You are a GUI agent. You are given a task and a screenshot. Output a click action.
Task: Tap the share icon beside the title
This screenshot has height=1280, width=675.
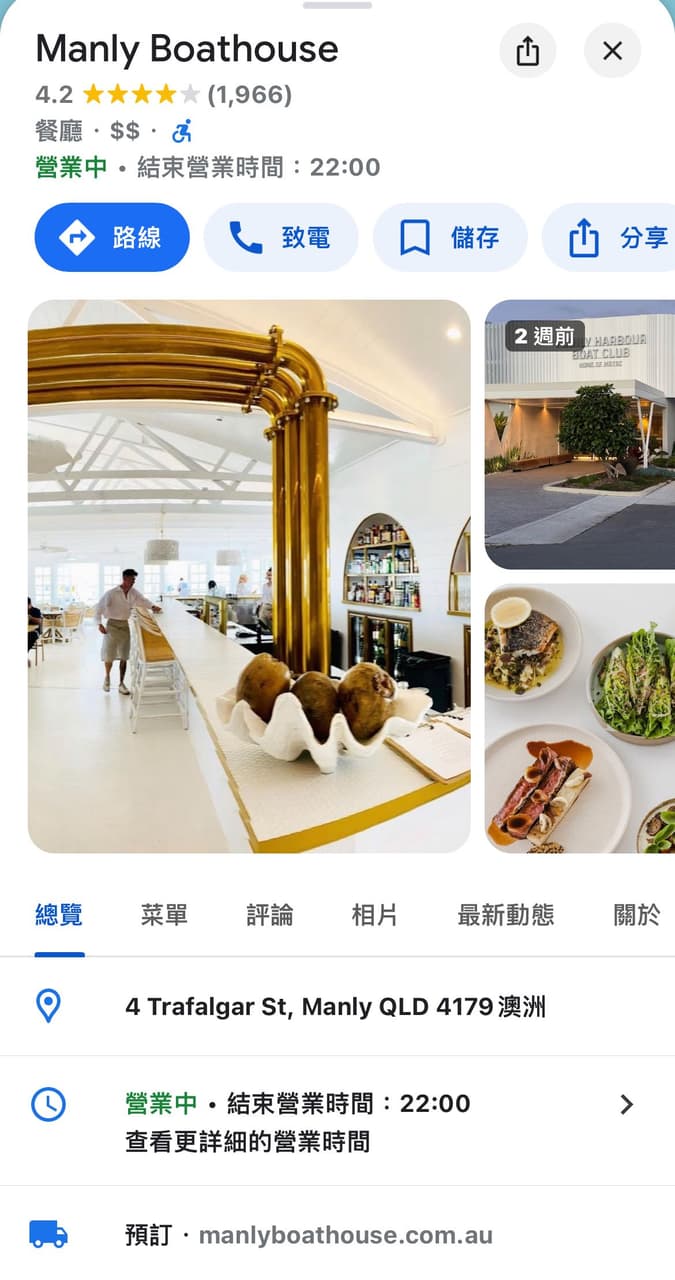click(527, 51)
